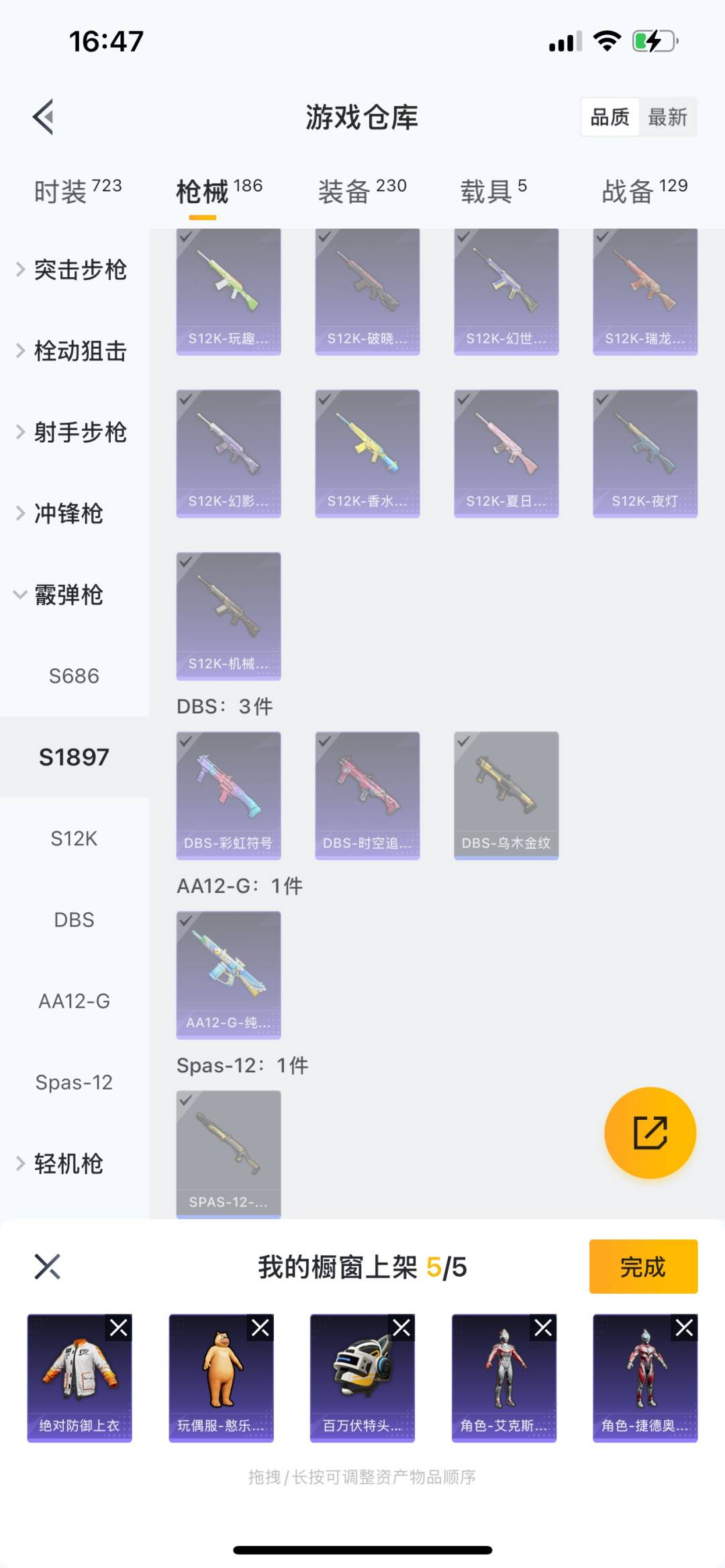
Task: Select the DBS-彩虹符号 skin
Action: pyautogui.click(x=228, y=795)
